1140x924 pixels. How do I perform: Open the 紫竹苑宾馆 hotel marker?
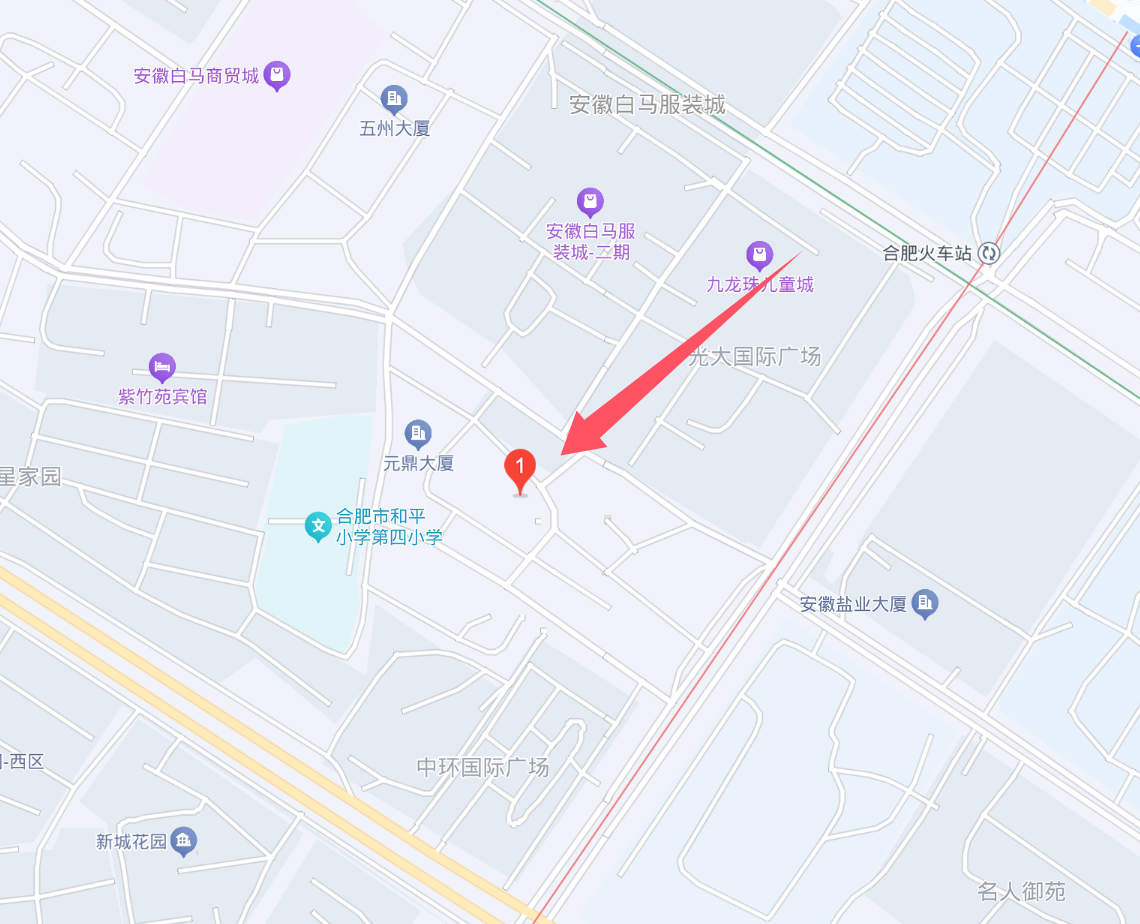[x=162, y=367]
